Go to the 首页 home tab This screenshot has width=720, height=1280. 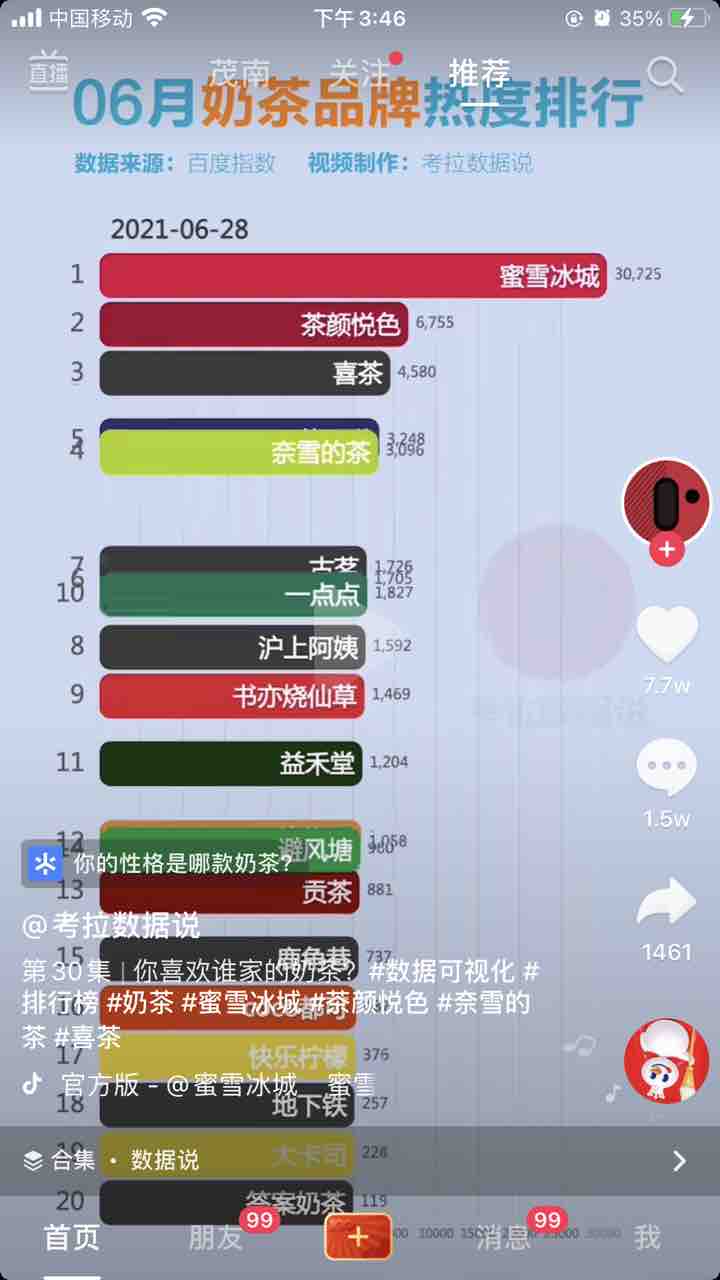tap(72, 1238)
